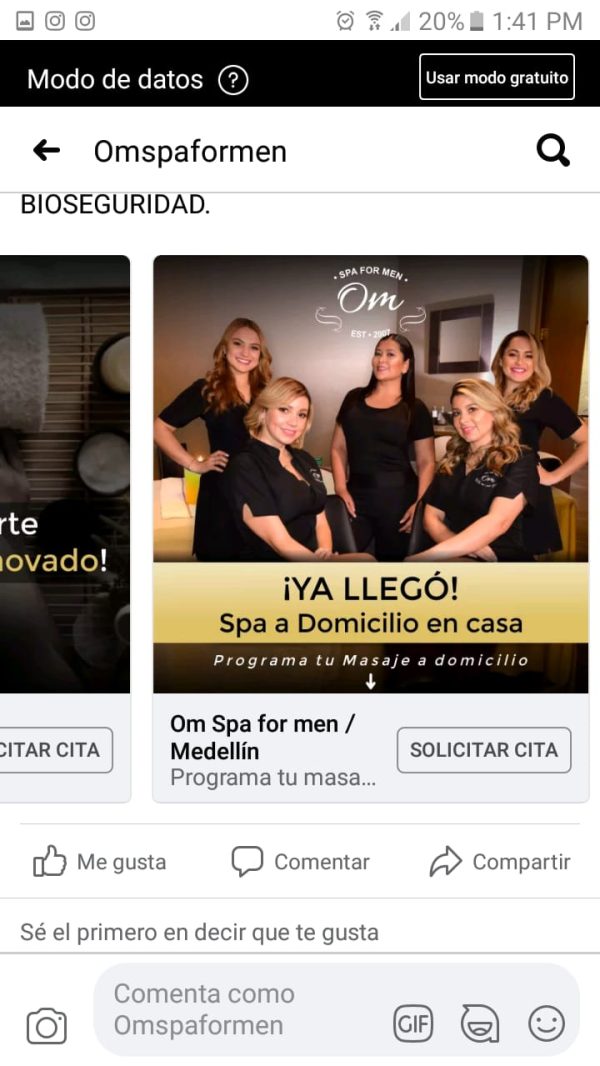The image size is (600, 1066).
Task: Tap Comentar under the post
Action: click(x=300, y=861)
